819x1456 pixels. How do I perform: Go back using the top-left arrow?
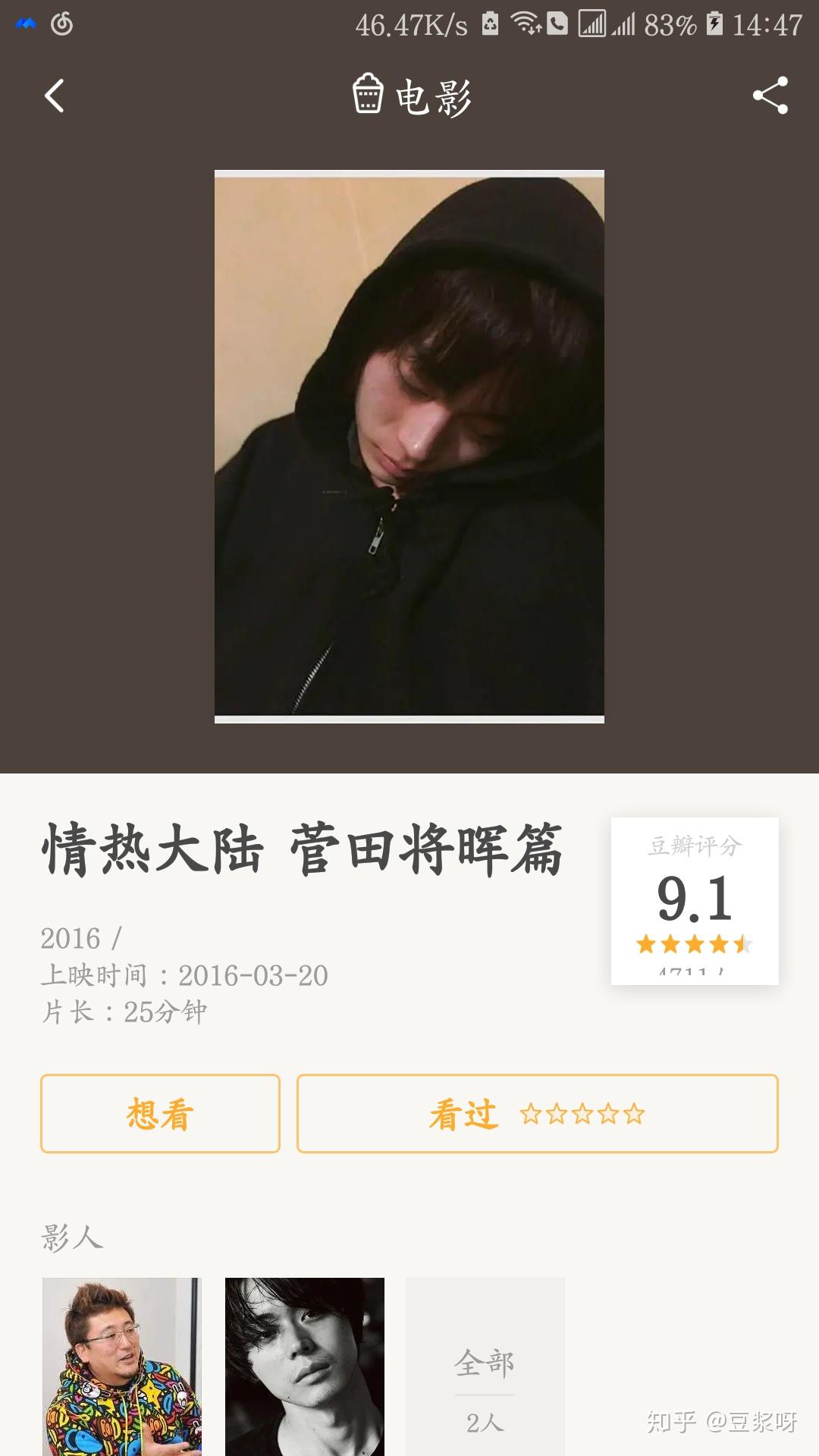[54, 96]
